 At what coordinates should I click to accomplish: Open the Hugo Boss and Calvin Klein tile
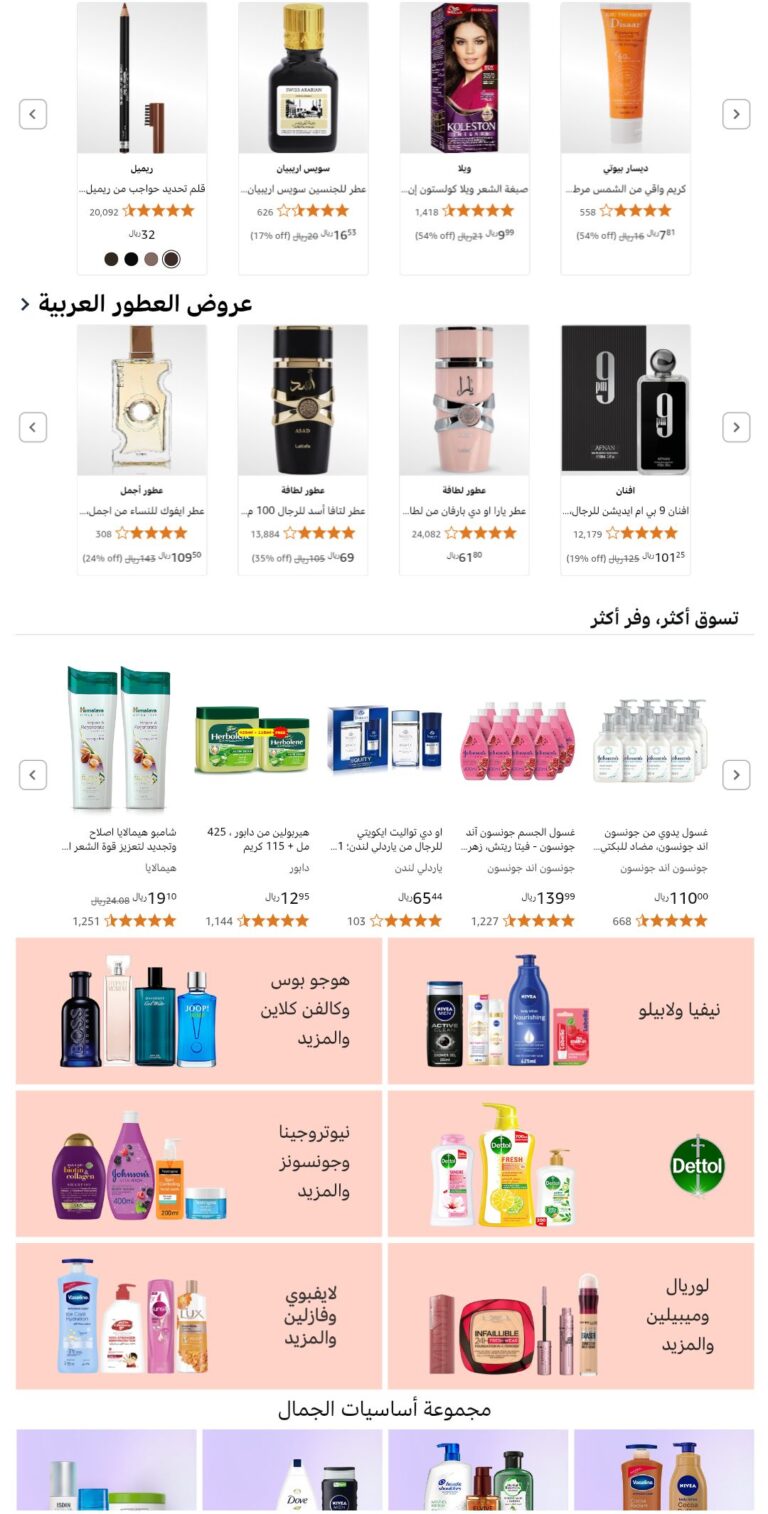pyautogui.click(x=199, y=1011)
